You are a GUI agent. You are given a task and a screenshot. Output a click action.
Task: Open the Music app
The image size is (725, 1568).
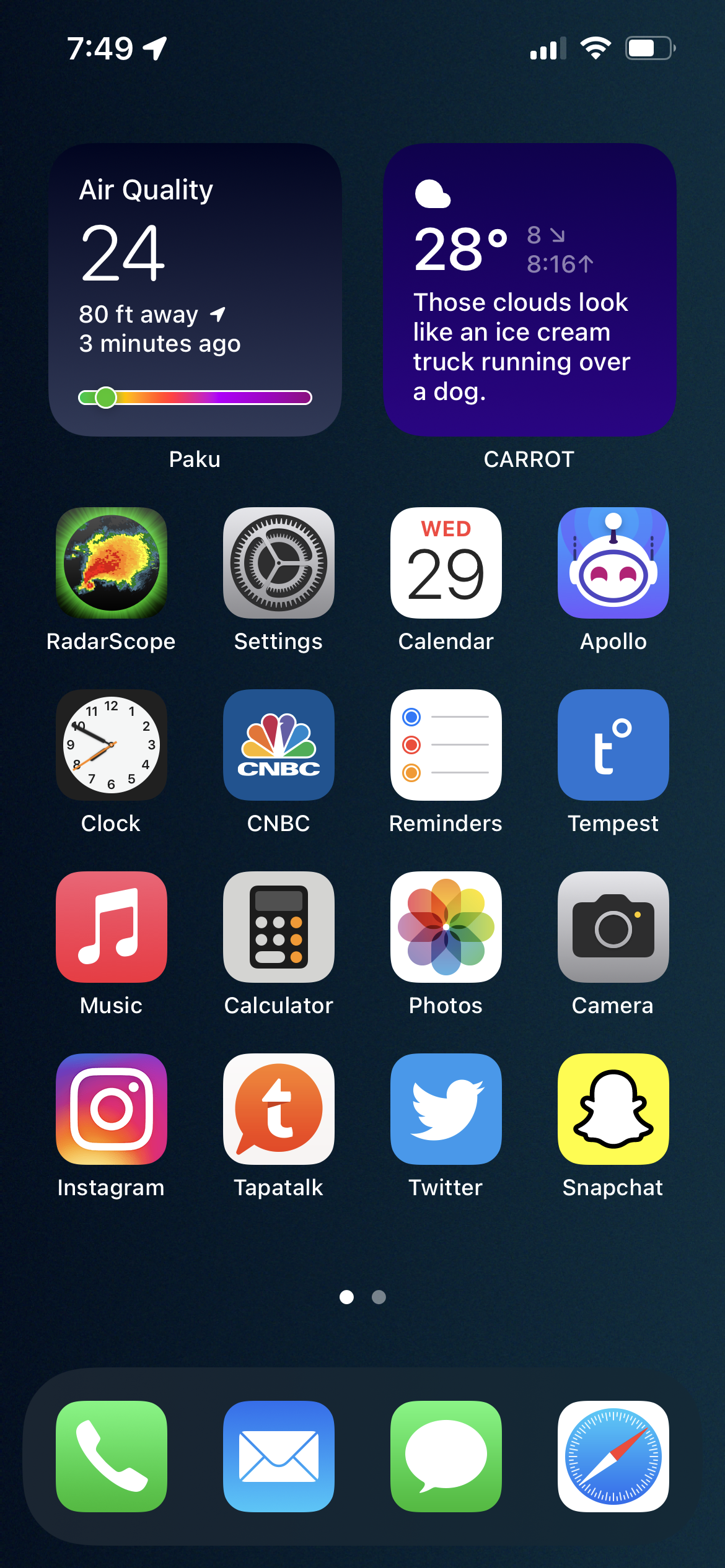click(x=112, y=927)
